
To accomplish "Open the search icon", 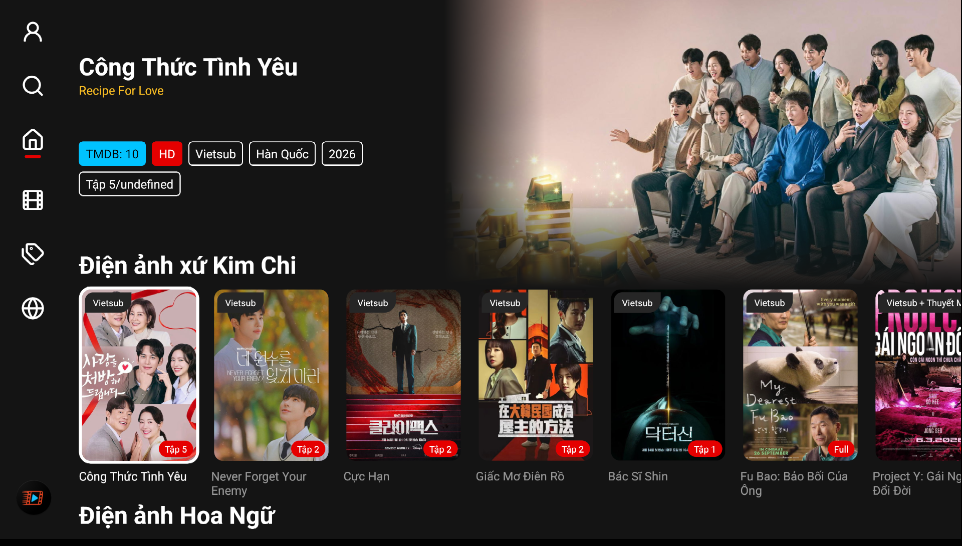I will (x=33, y=86).
